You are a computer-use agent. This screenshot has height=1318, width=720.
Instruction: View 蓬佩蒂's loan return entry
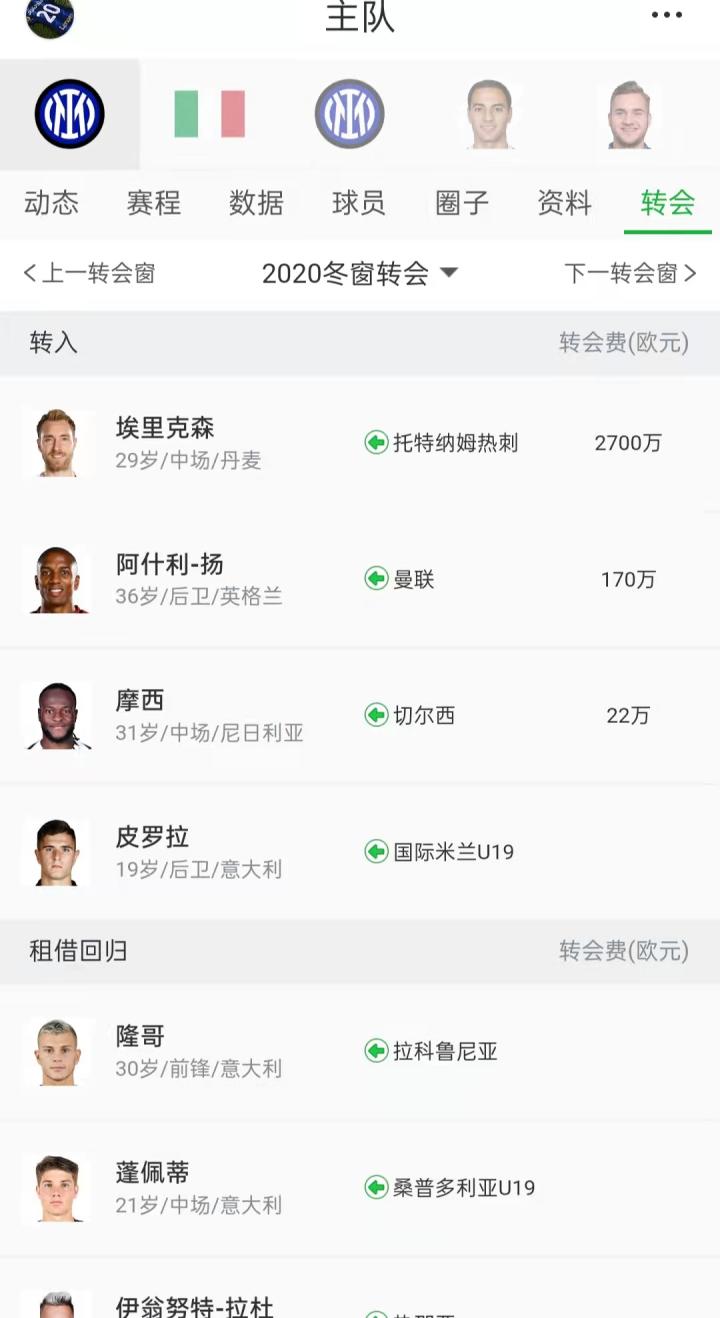click(360, 1188)
